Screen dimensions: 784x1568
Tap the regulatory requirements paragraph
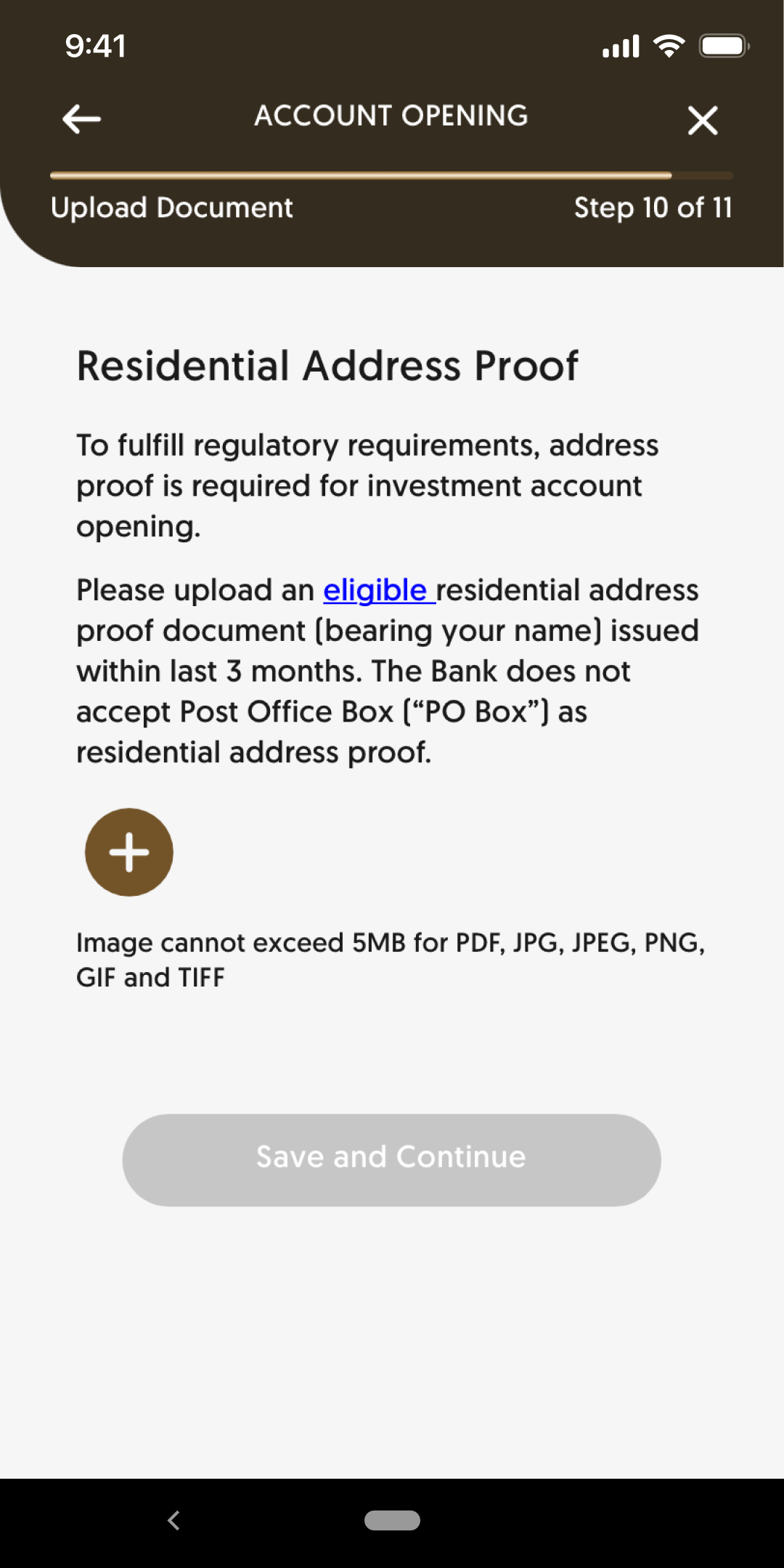tap(367, 485)
